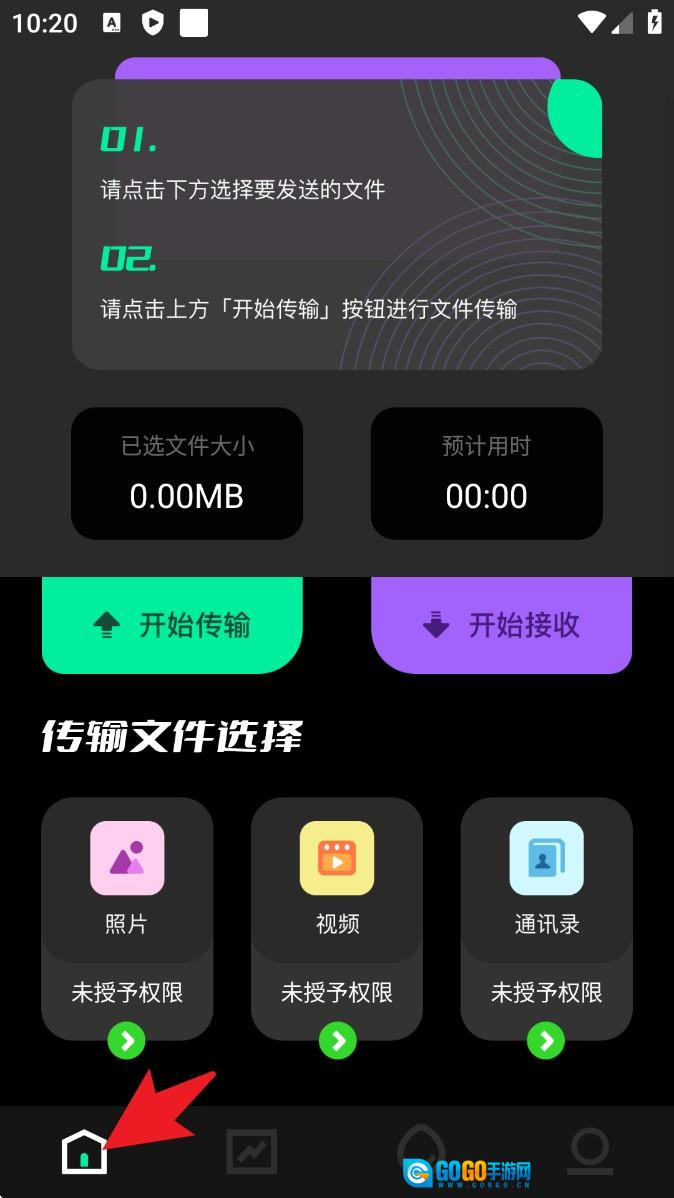Tap the 开始传输 button
This screenshot has height=1198, width=674.
click(x=172, y=625)
